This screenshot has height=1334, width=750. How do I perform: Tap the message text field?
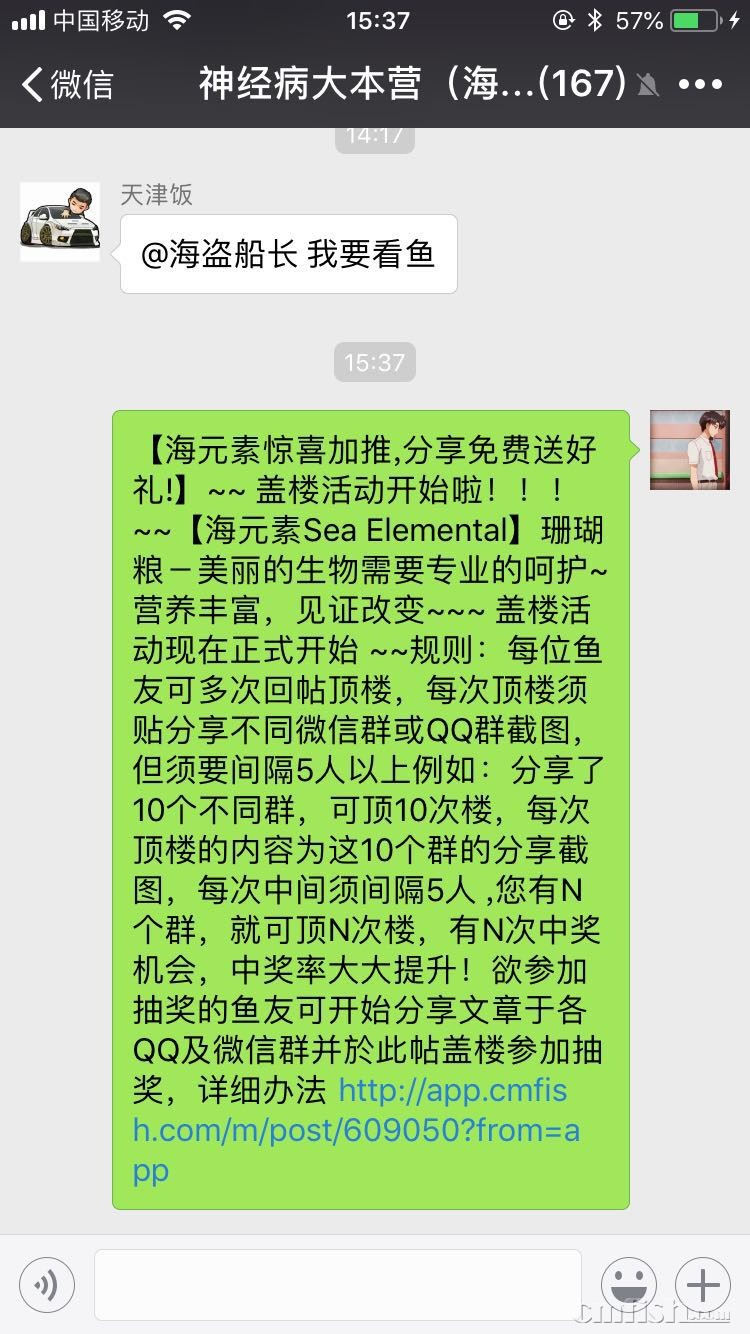[x=337, y=1284]
